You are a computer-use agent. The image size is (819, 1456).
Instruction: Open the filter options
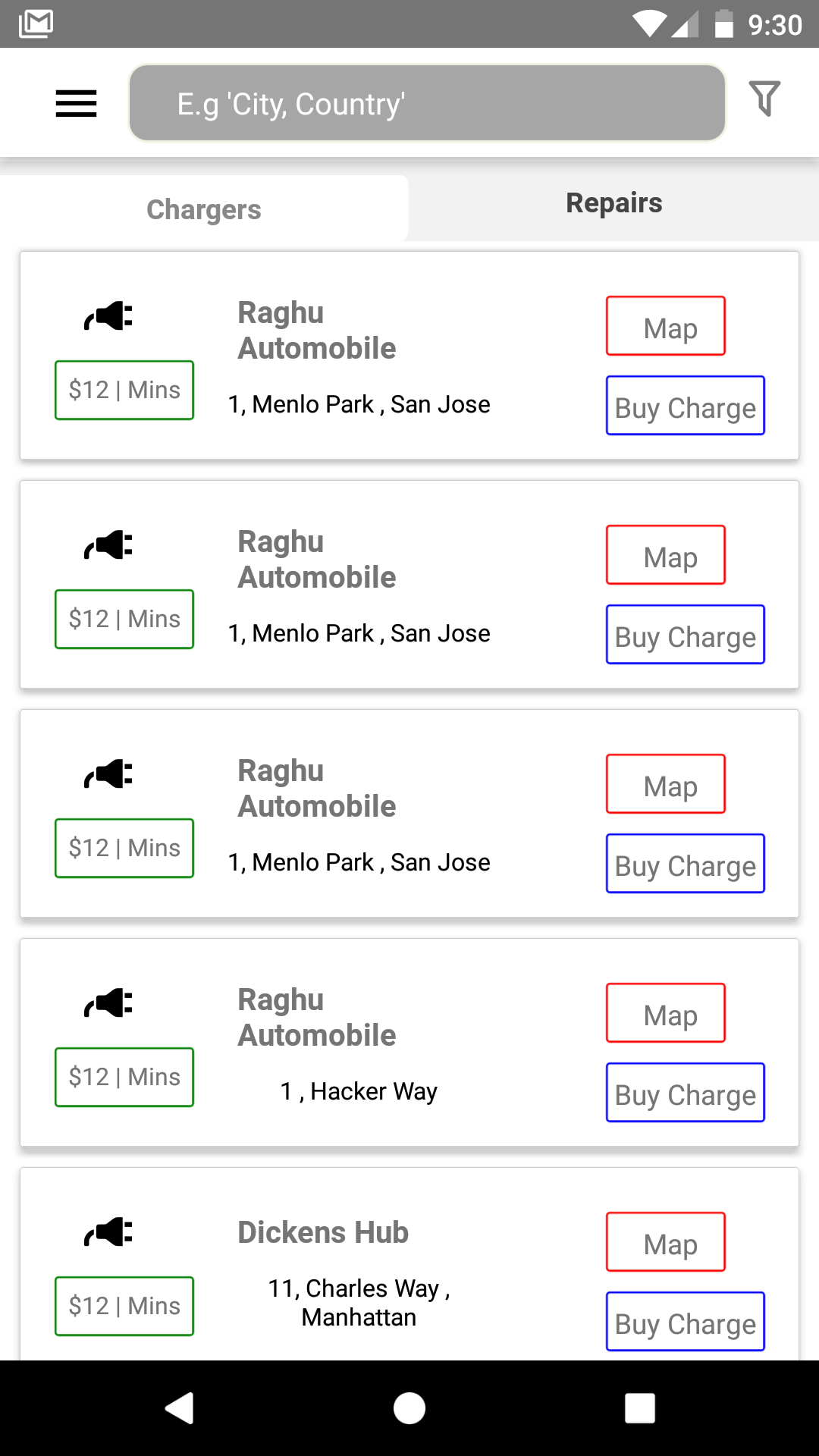[764, 99]
